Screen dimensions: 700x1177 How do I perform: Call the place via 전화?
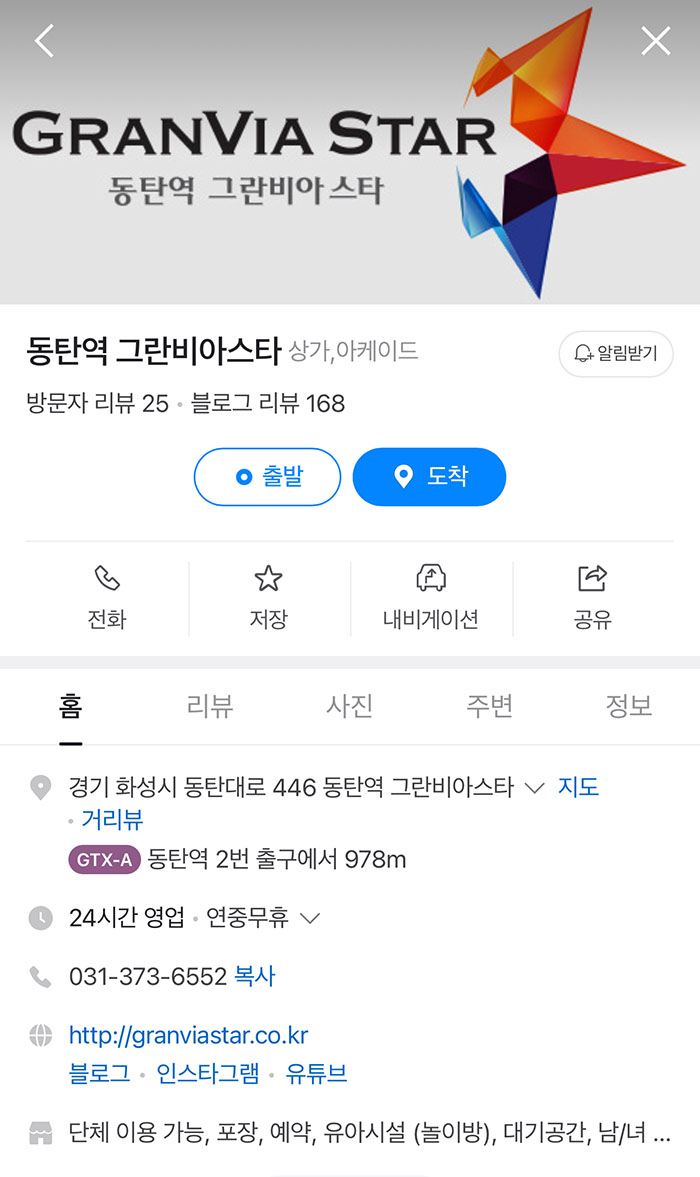pyautogui.click(x=107, y=597)
